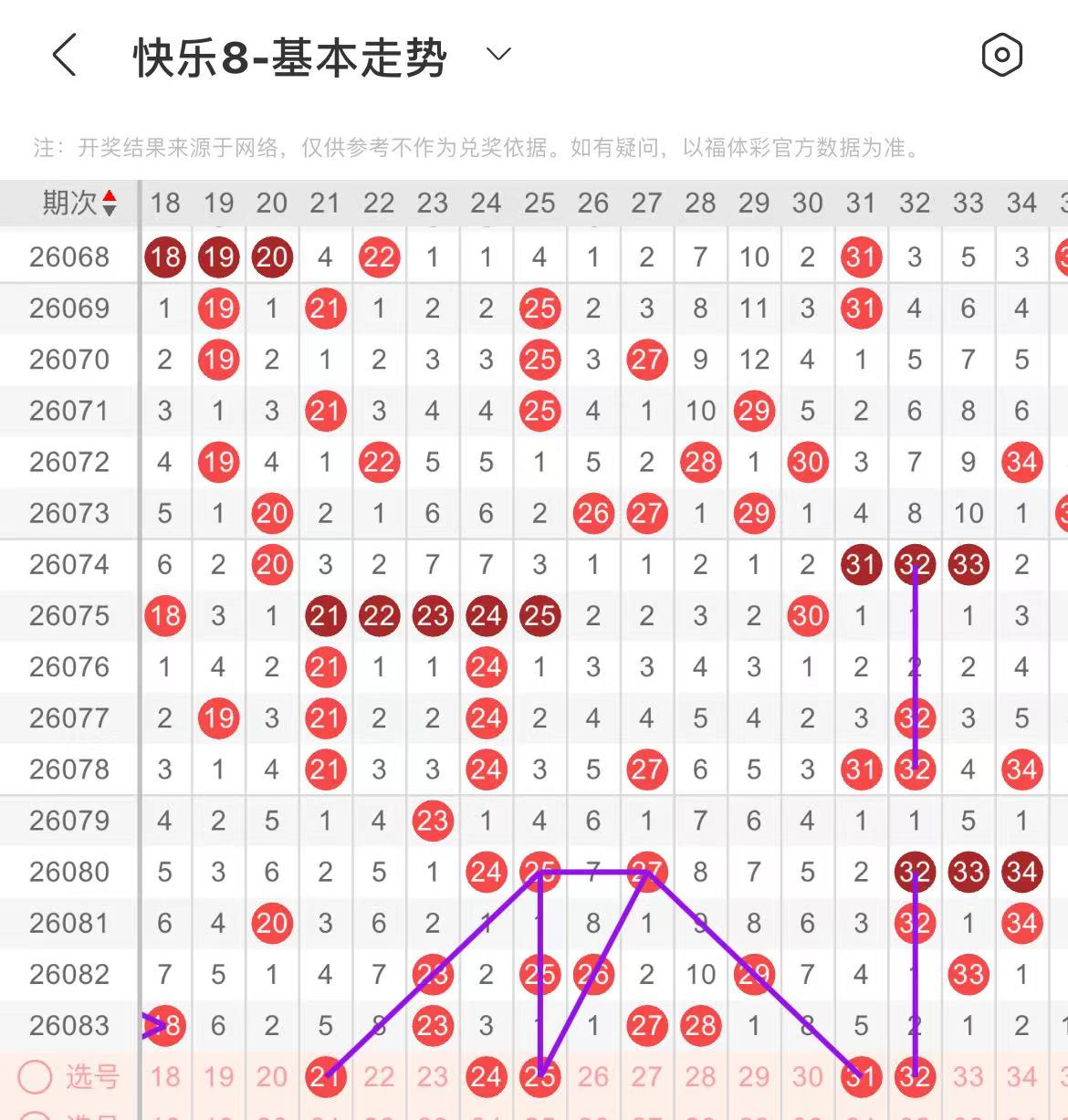This screenshot has height=1120, width=1068.
Task: Go back from the 快乐8 trend chart
Action: (x=64, y=56)
